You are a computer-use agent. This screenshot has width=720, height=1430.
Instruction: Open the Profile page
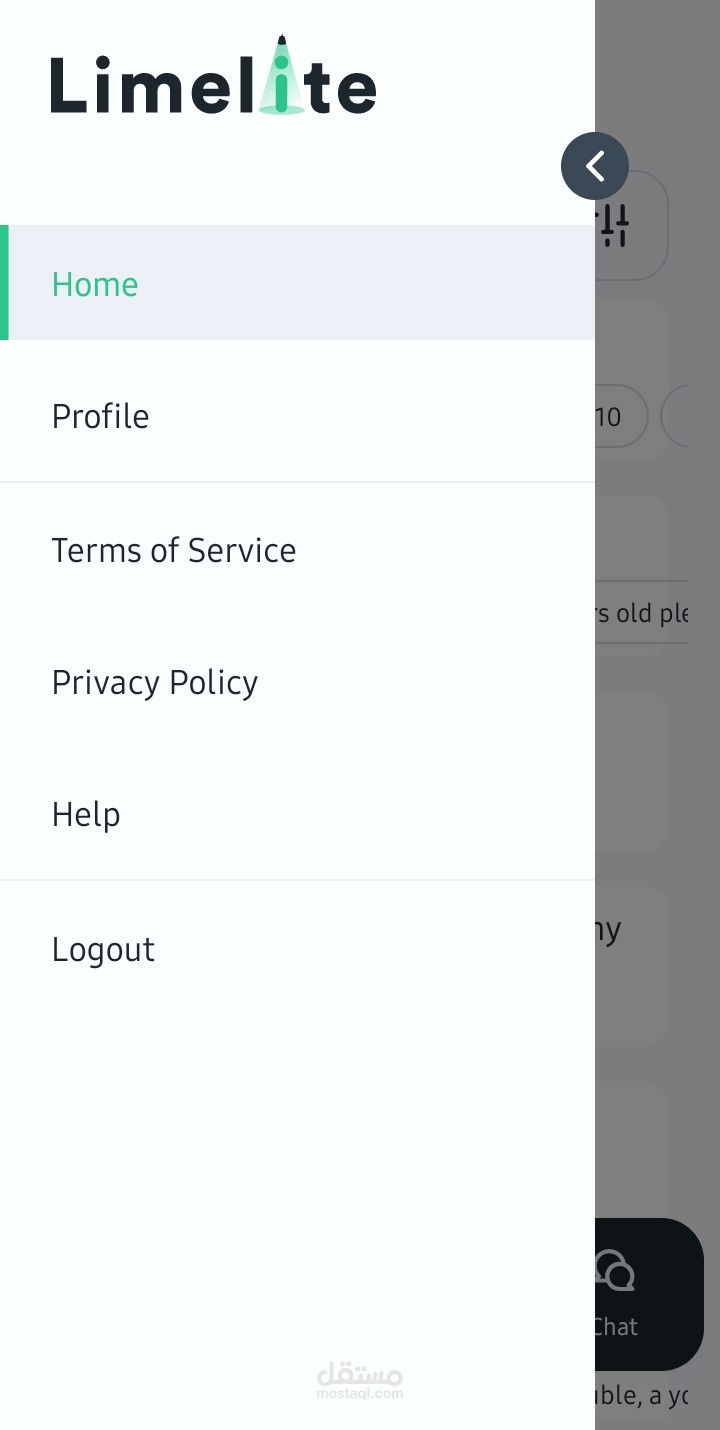(x=101, y=416)
